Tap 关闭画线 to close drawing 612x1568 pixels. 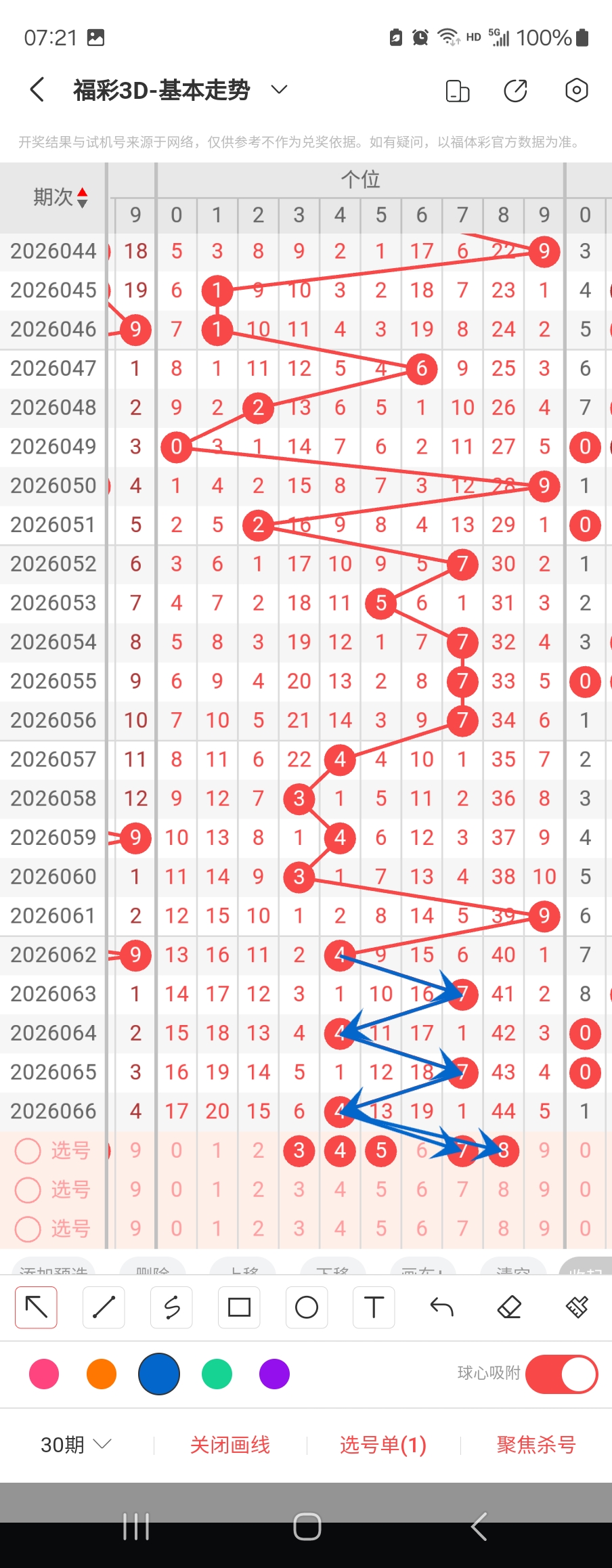(x=230, y=1445)
